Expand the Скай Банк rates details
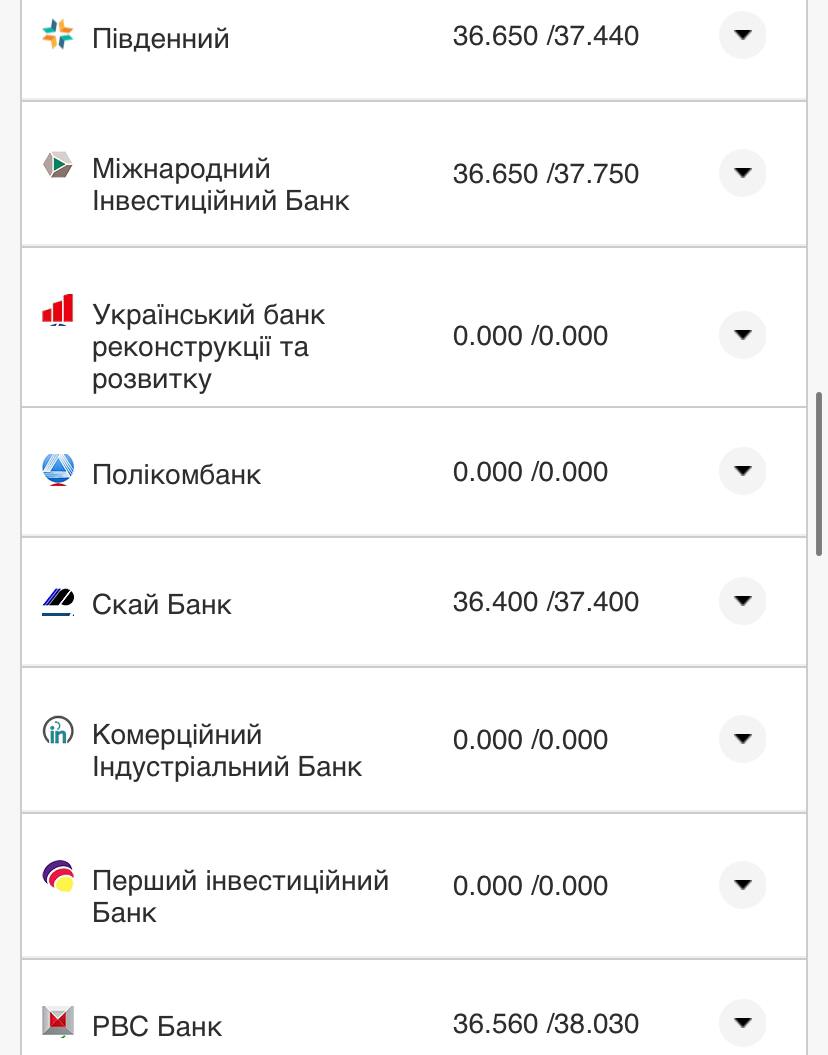Image resolution: width=828 pixels, height=1055 pixels. tap(742, 601)
